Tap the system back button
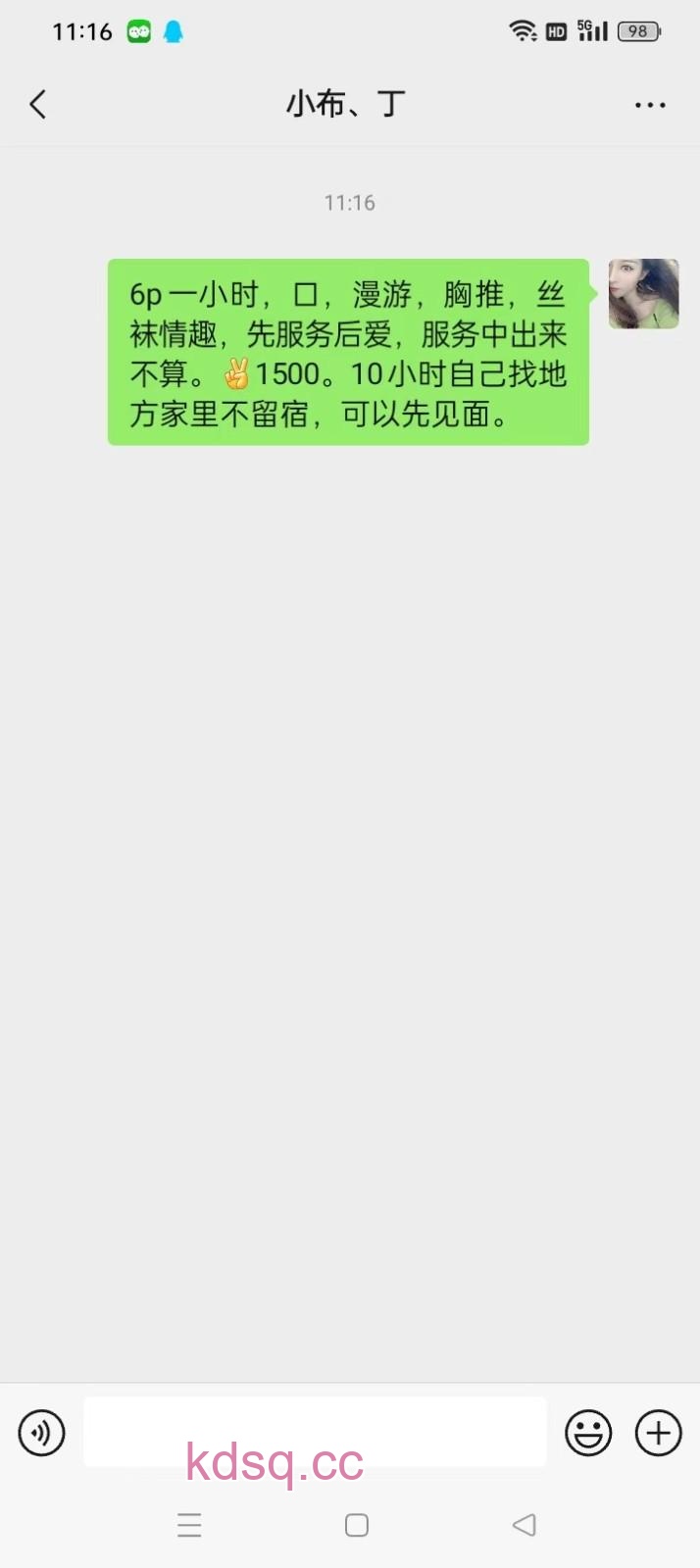Viewport: 700px width, 1568px height. coord(525,1525)
